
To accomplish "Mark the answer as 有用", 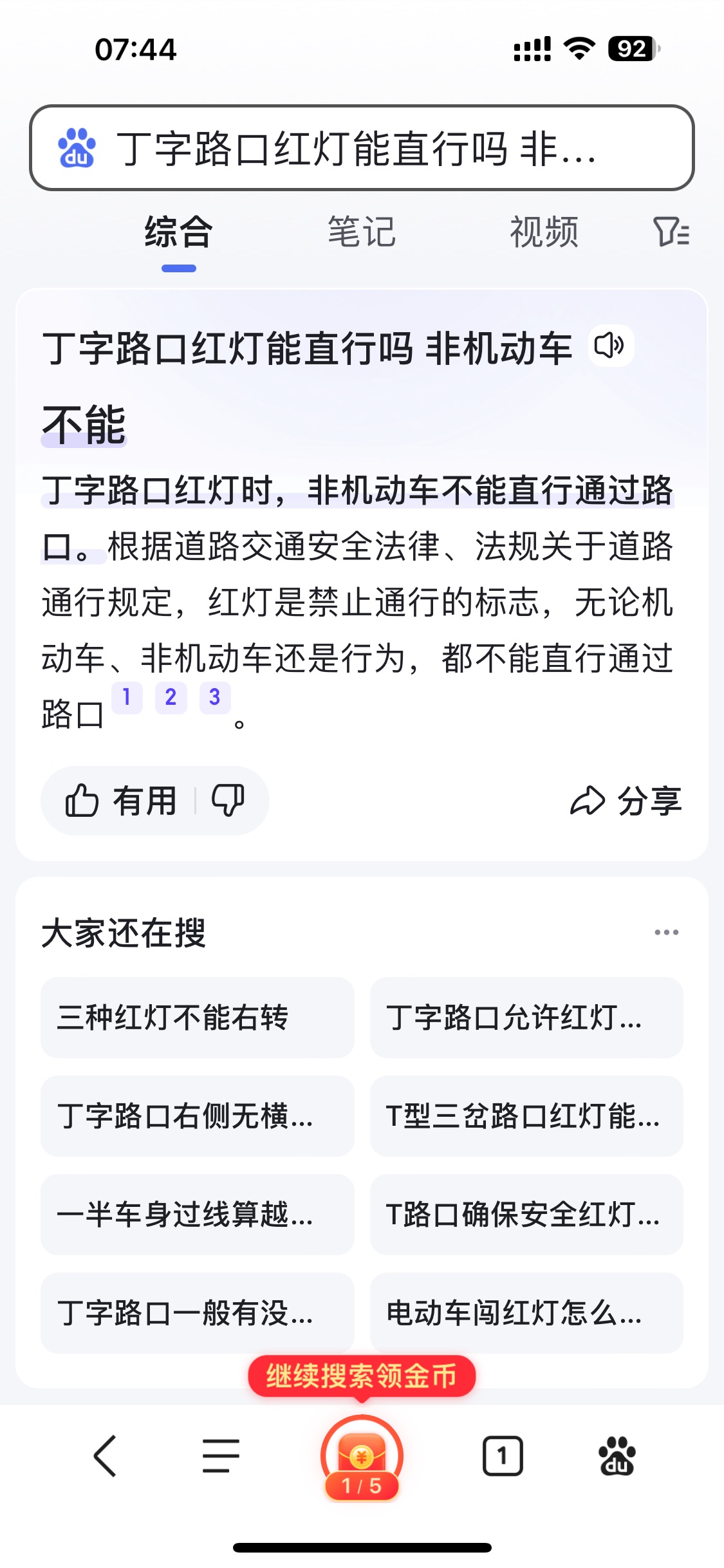I will point(121,801).
